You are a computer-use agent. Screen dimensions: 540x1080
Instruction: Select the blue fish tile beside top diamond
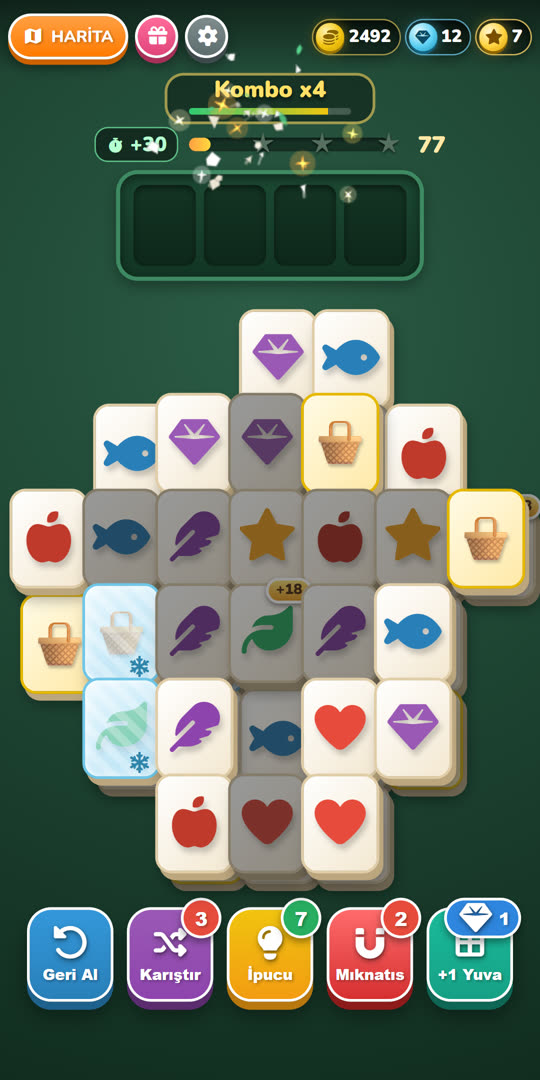click(x=352, y=357)
